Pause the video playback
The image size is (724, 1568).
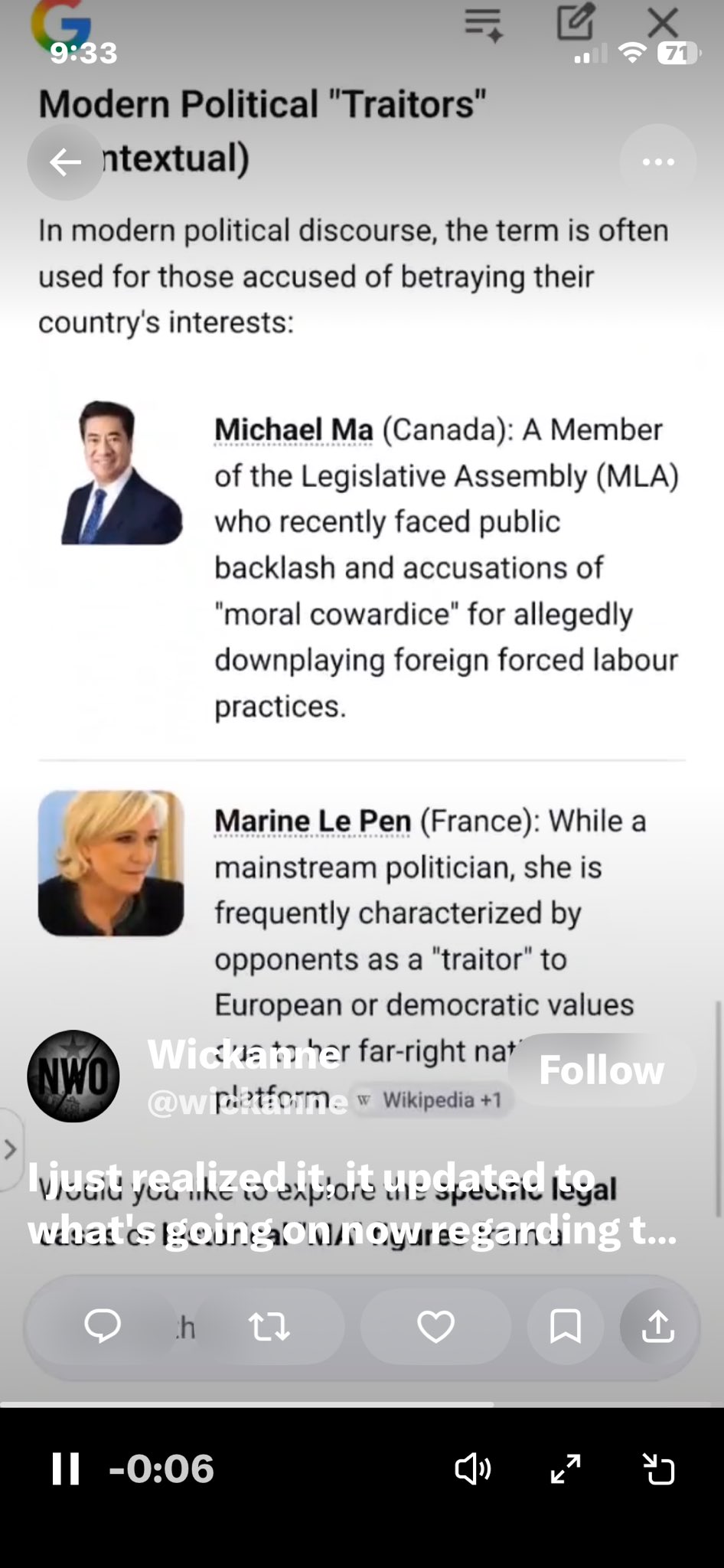click(x=66, y=1469)
